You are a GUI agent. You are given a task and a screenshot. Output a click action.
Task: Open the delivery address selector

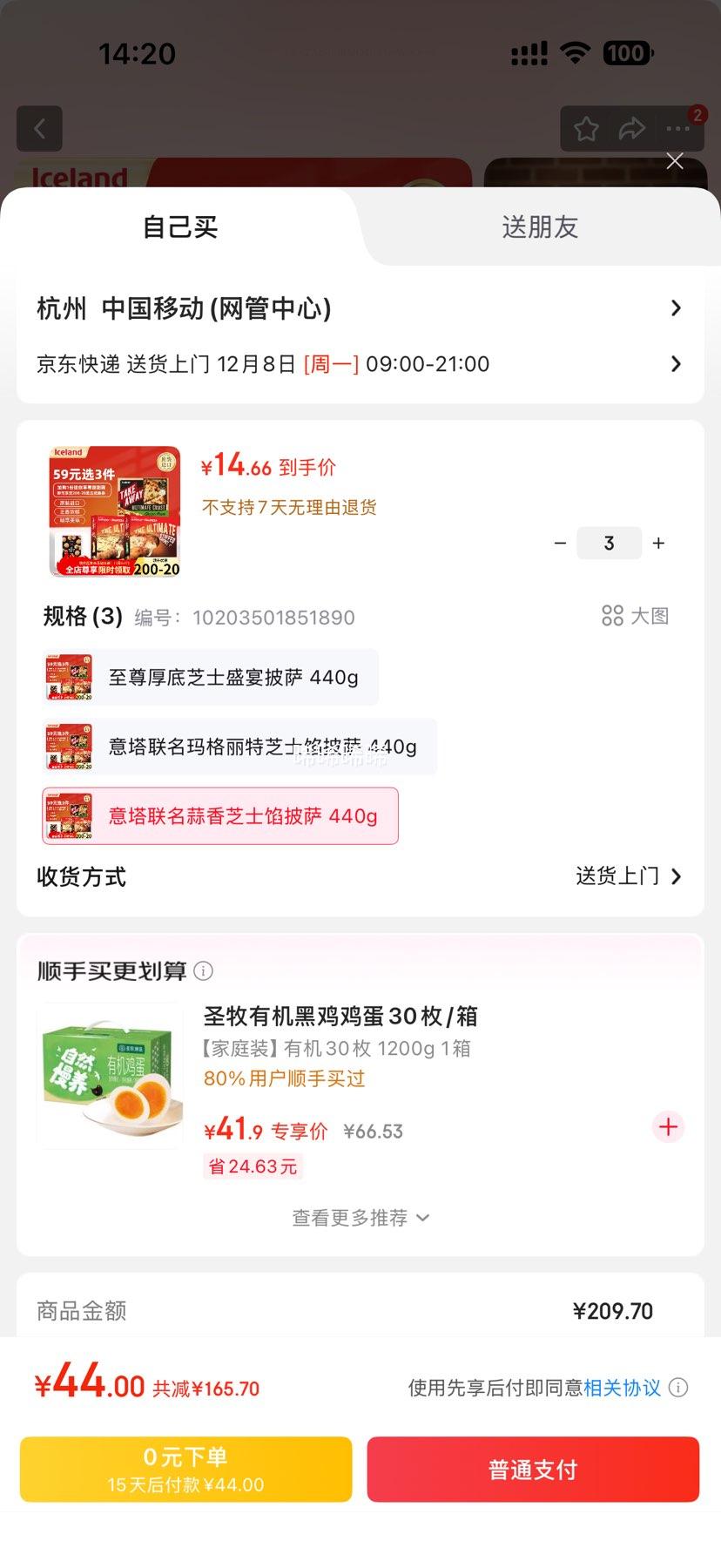(x=360, y=307)
